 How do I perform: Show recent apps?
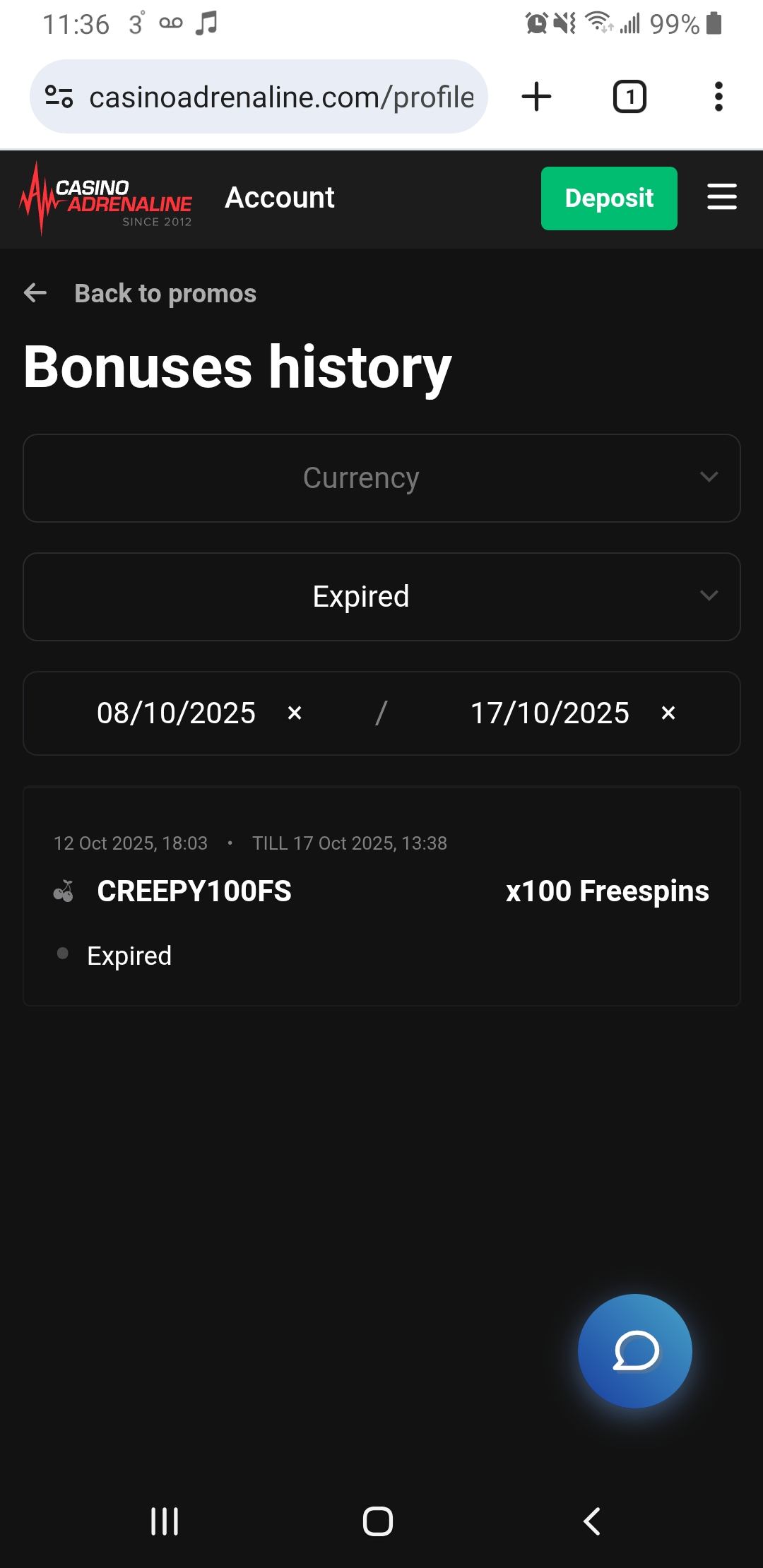(165, 1521)
